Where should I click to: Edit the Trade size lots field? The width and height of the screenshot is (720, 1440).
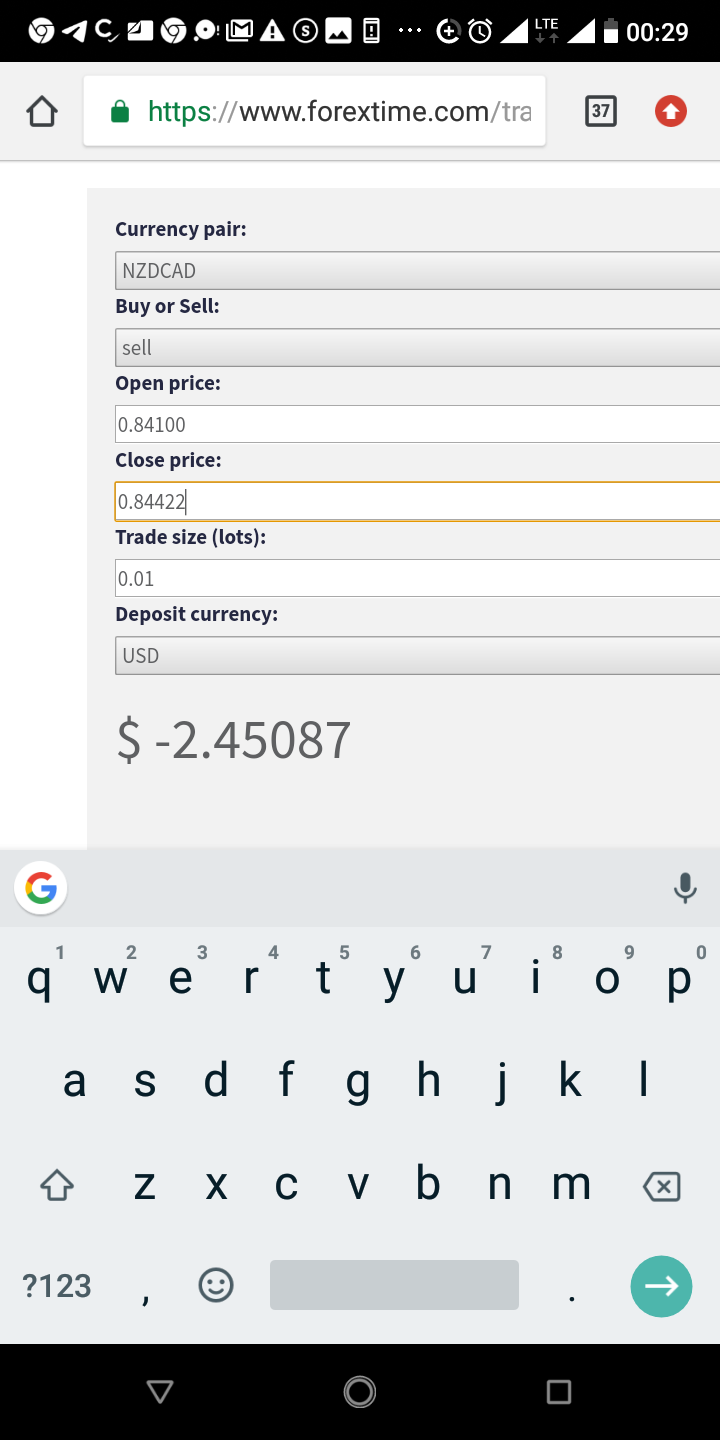pyautogui.click(x=418, y=578)
